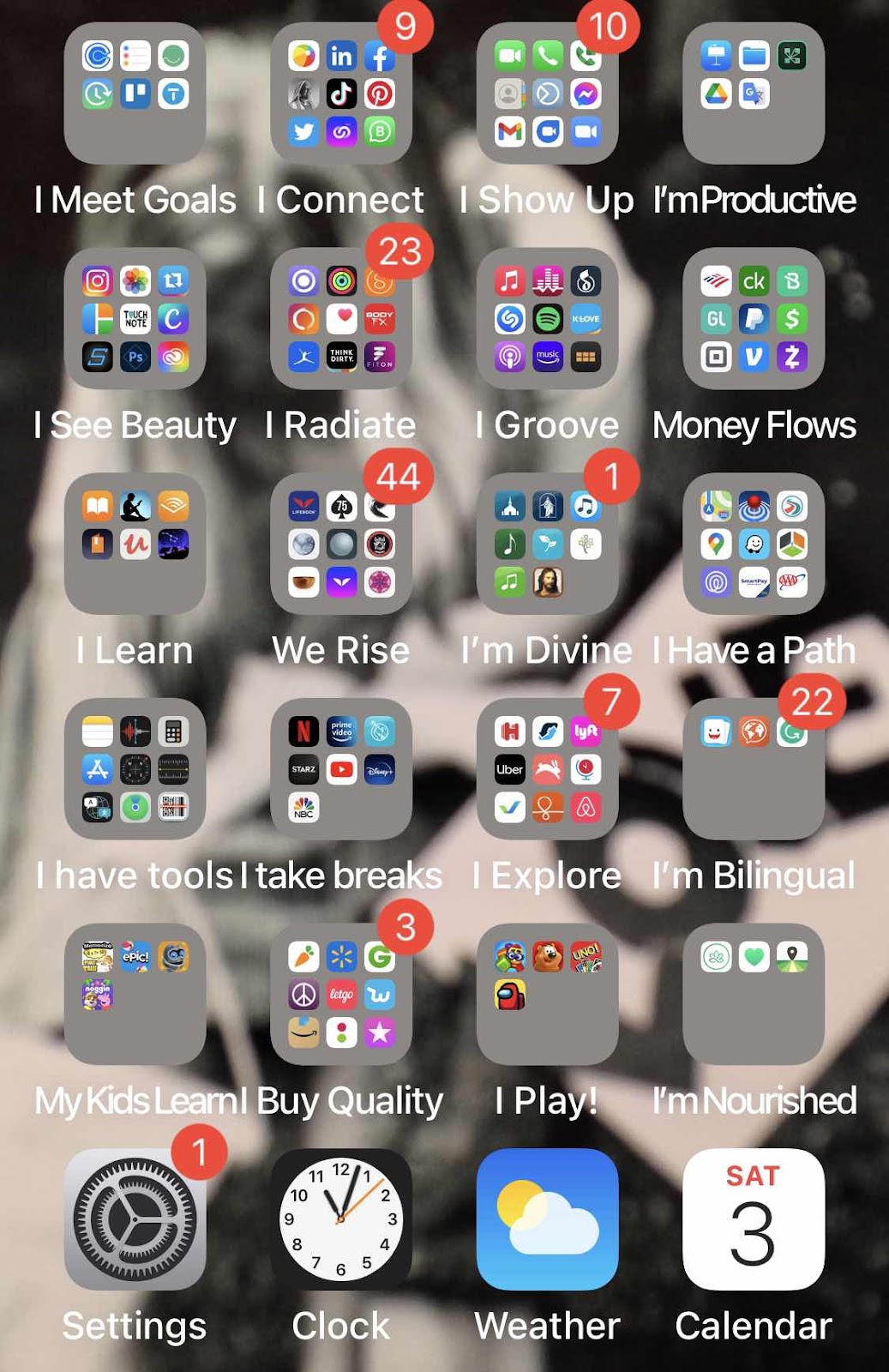Open the I Connect folder
The height and width of the screenshot is (1372, 889).
[x=341, y=93]
